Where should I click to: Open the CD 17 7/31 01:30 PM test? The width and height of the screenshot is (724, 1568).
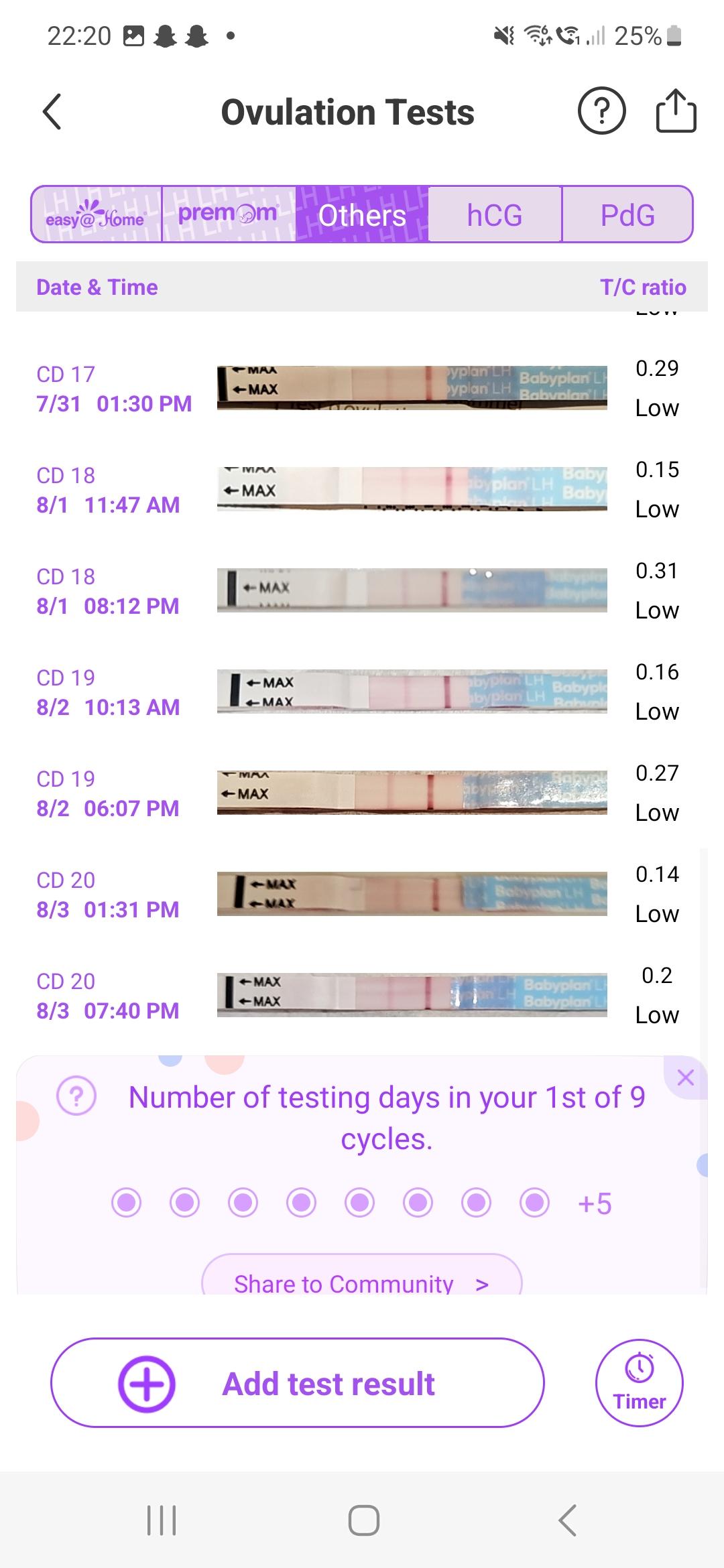[x=362, y=389]
